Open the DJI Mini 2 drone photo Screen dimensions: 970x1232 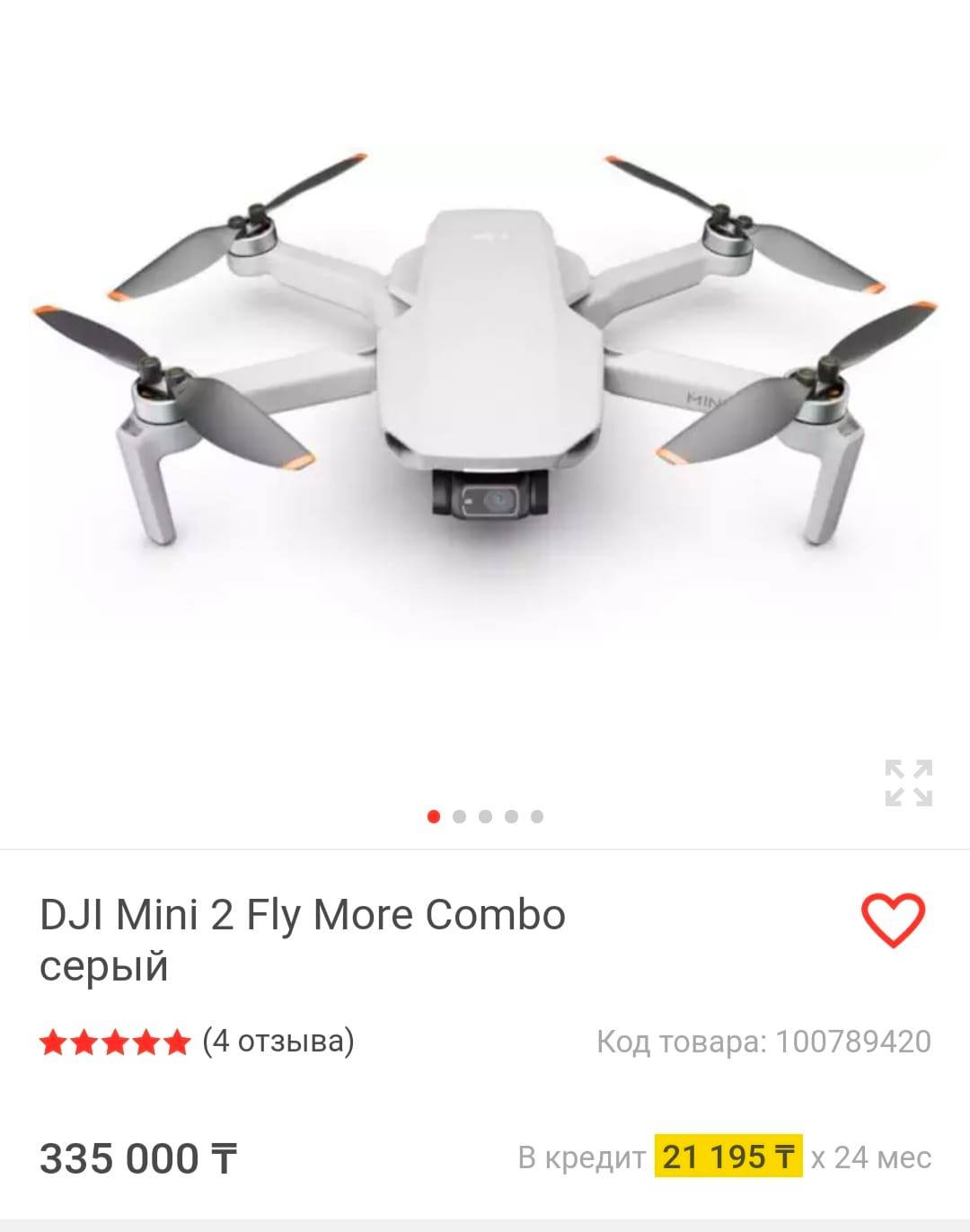(485, 377)
